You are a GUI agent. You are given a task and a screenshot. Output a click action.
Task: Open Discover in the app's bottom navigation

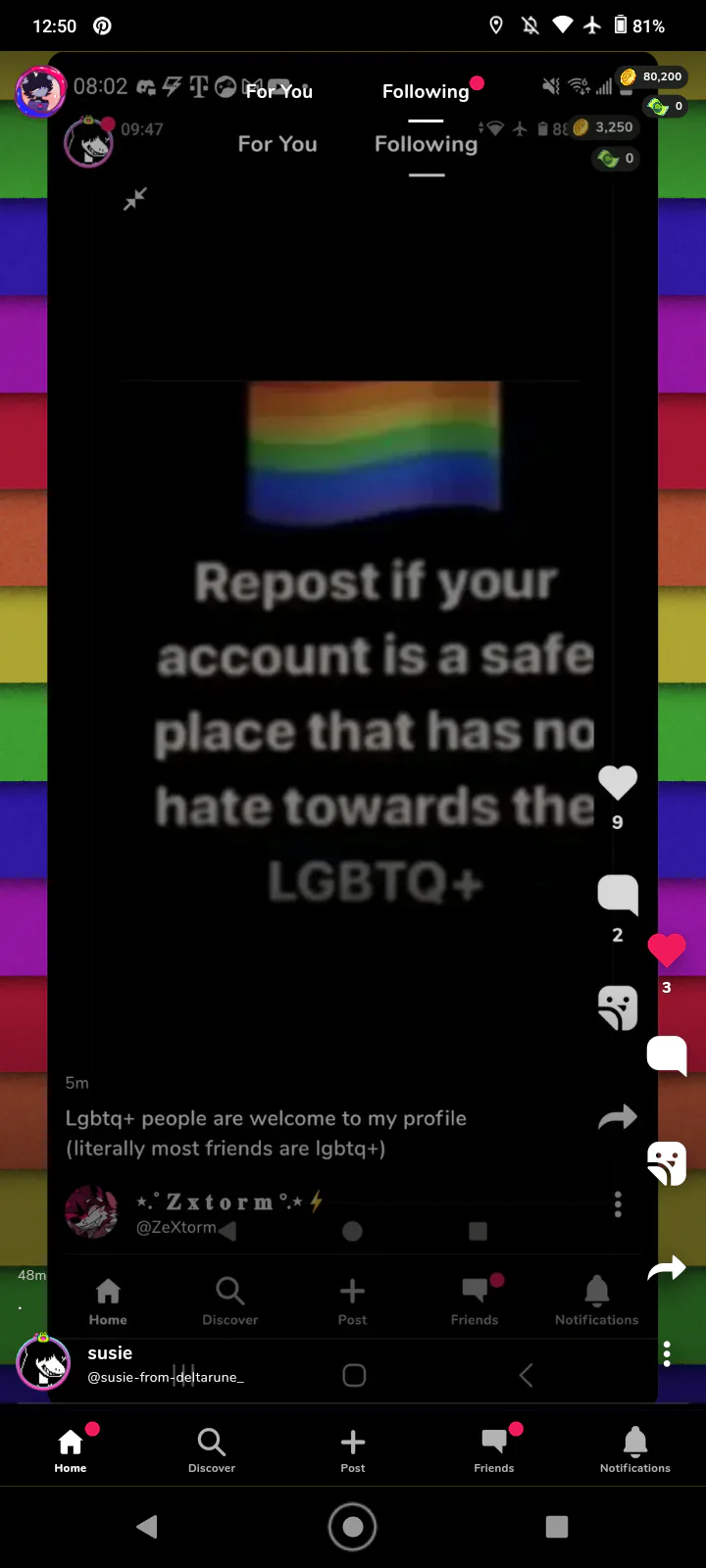click(x=212, y=1450)
